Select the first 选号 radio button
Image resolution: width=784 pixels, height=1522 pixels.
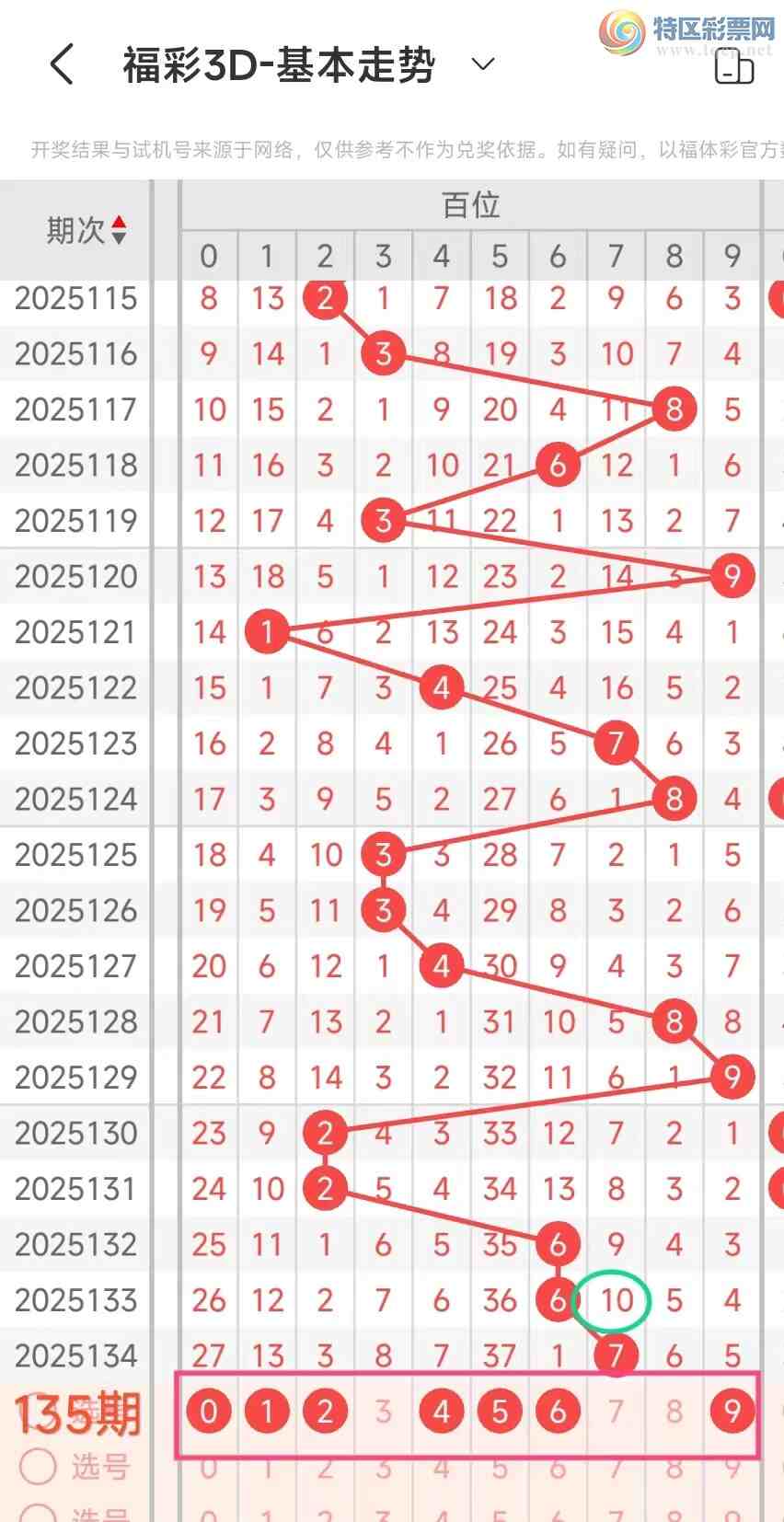pos(39,1466)
